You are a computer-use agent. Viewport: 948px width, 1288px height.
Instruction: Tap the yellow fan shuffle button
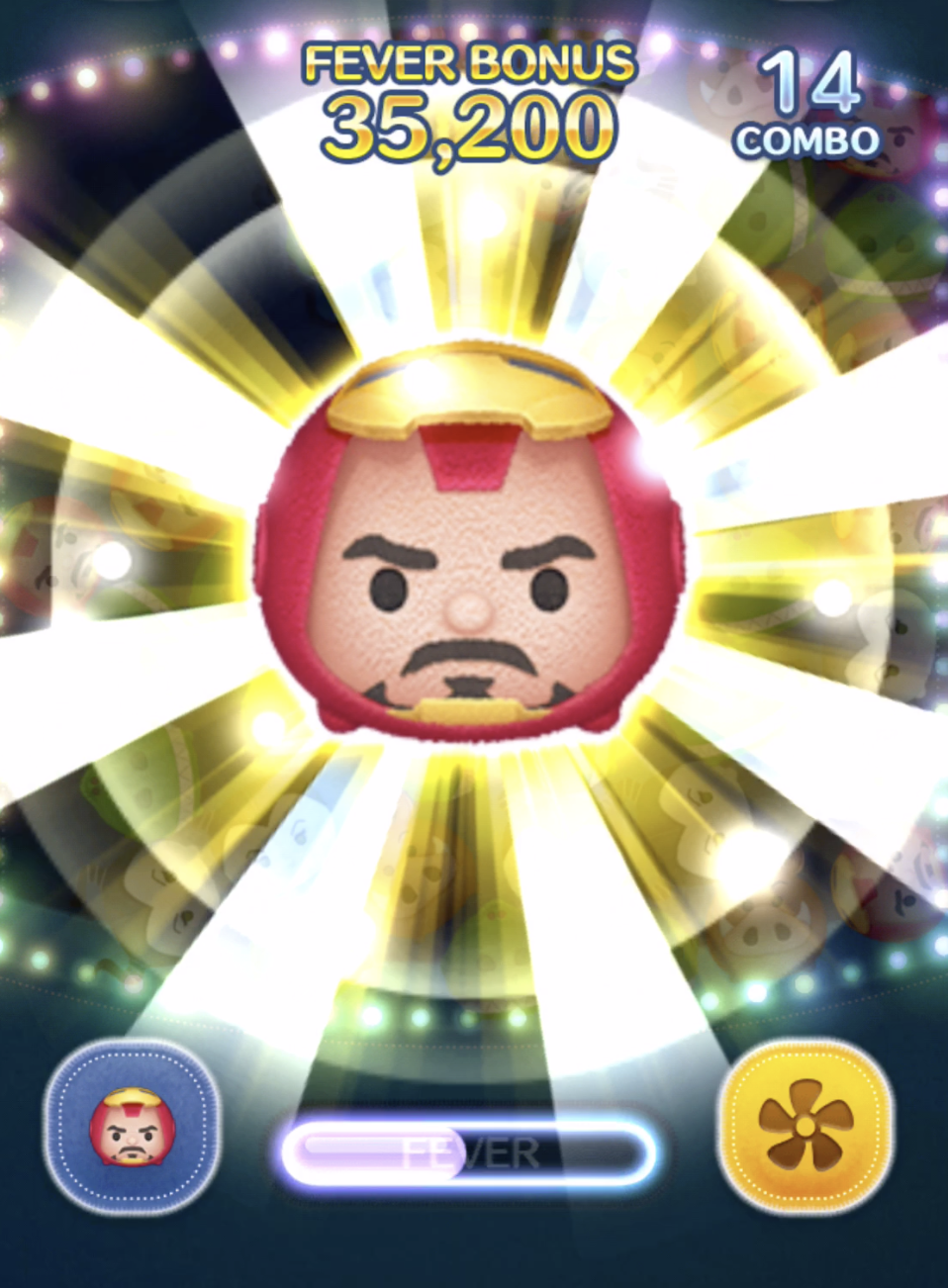805,1125
